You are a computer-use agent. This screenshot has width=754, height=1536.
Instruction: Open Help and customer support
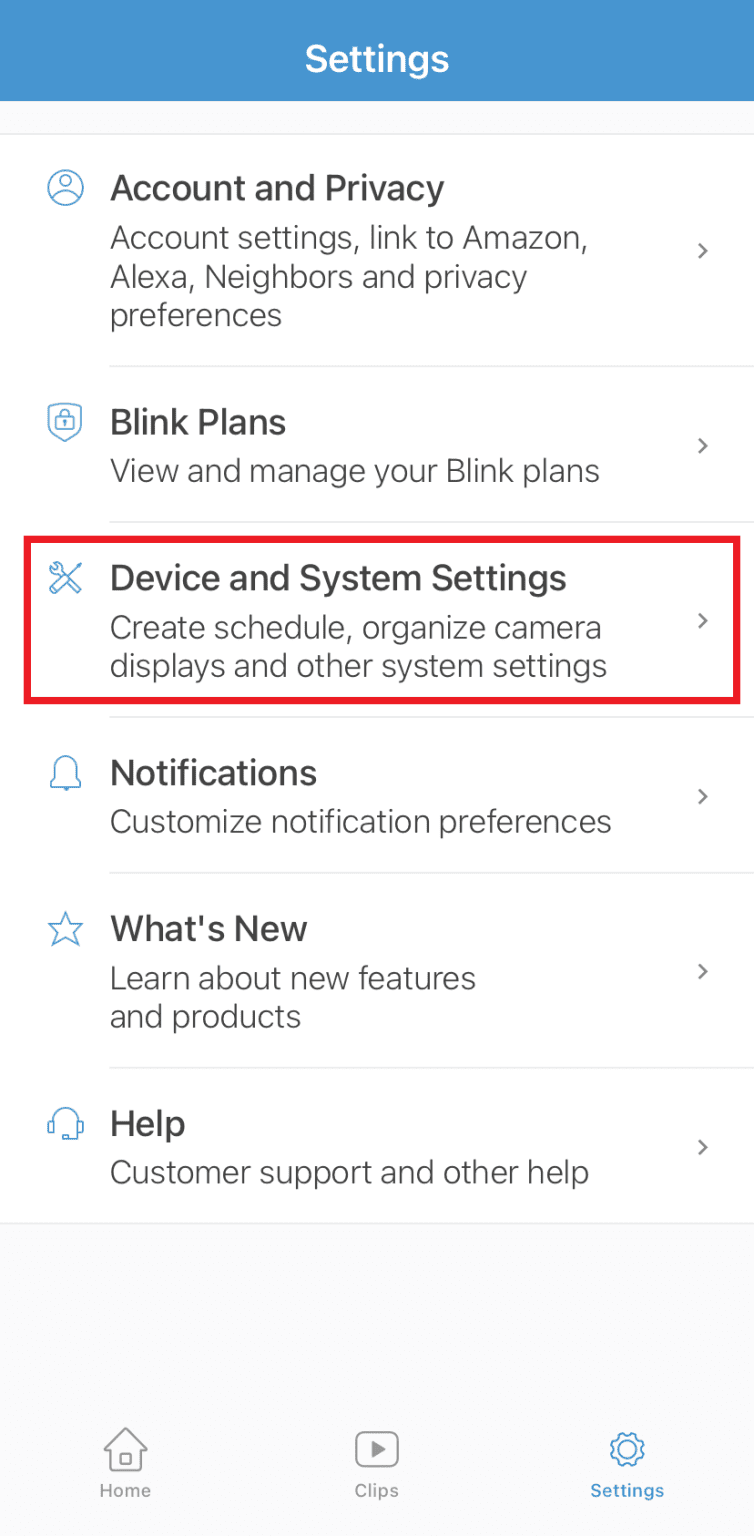pyautogui.click(x=376, y=1146)
